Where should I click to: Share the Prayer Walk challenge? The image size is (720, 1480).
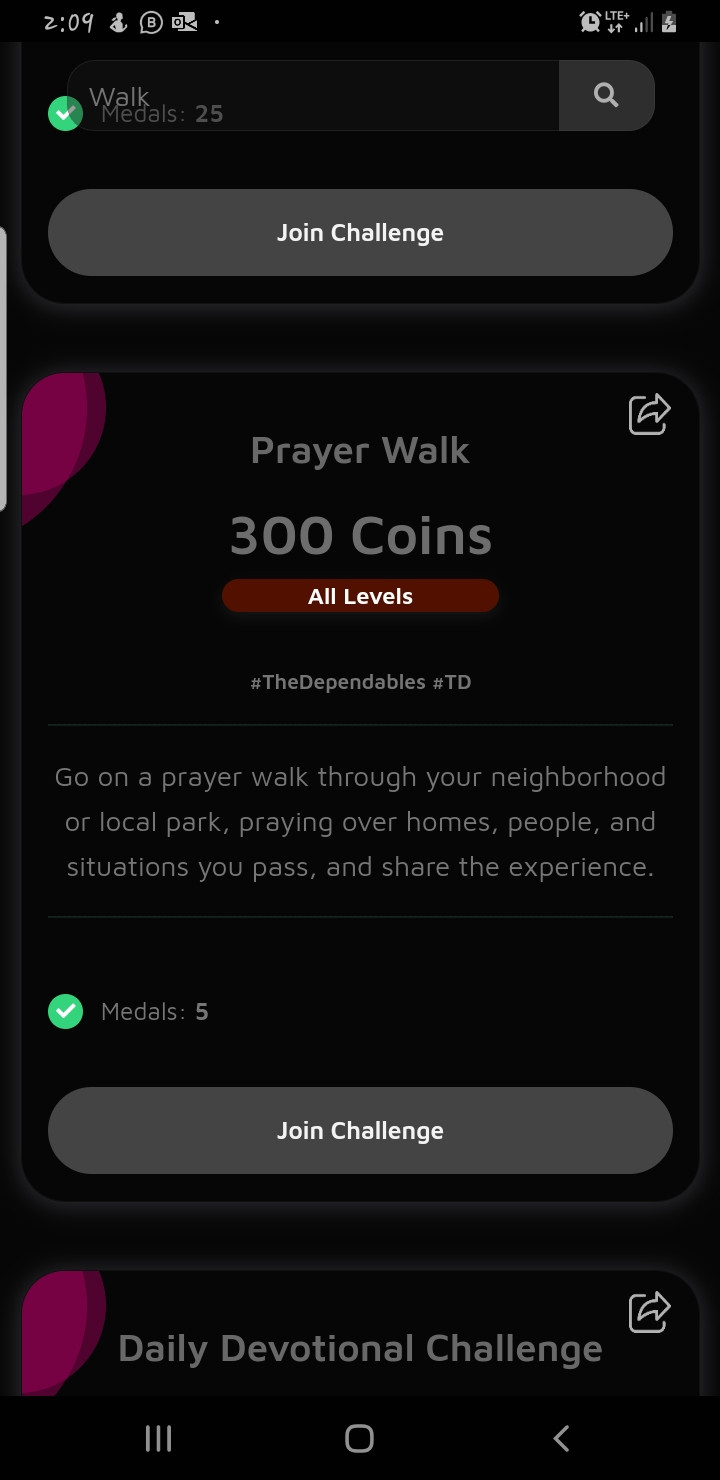click(x=648, y=413)
